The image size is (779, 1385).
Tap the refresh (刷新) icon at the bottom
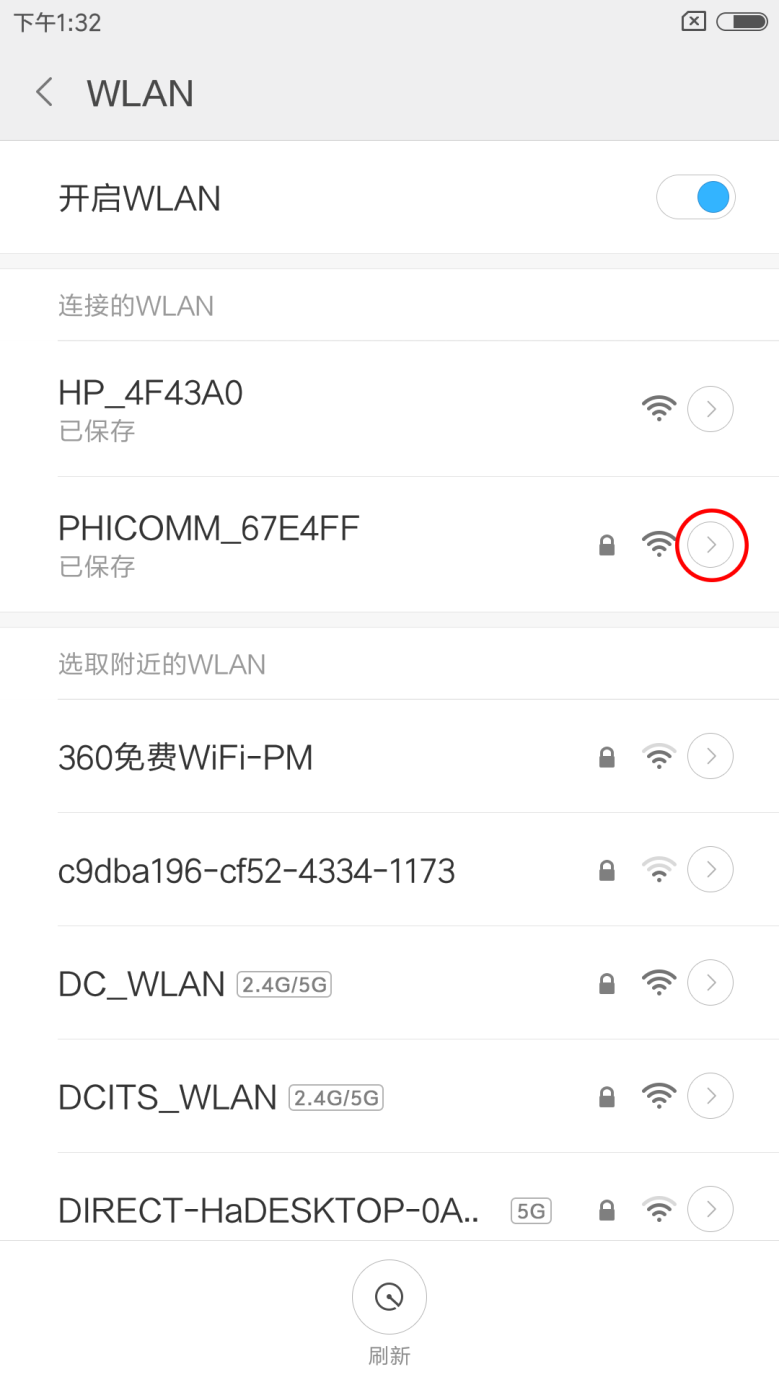pyautogui.click(x=389, y=1296)
